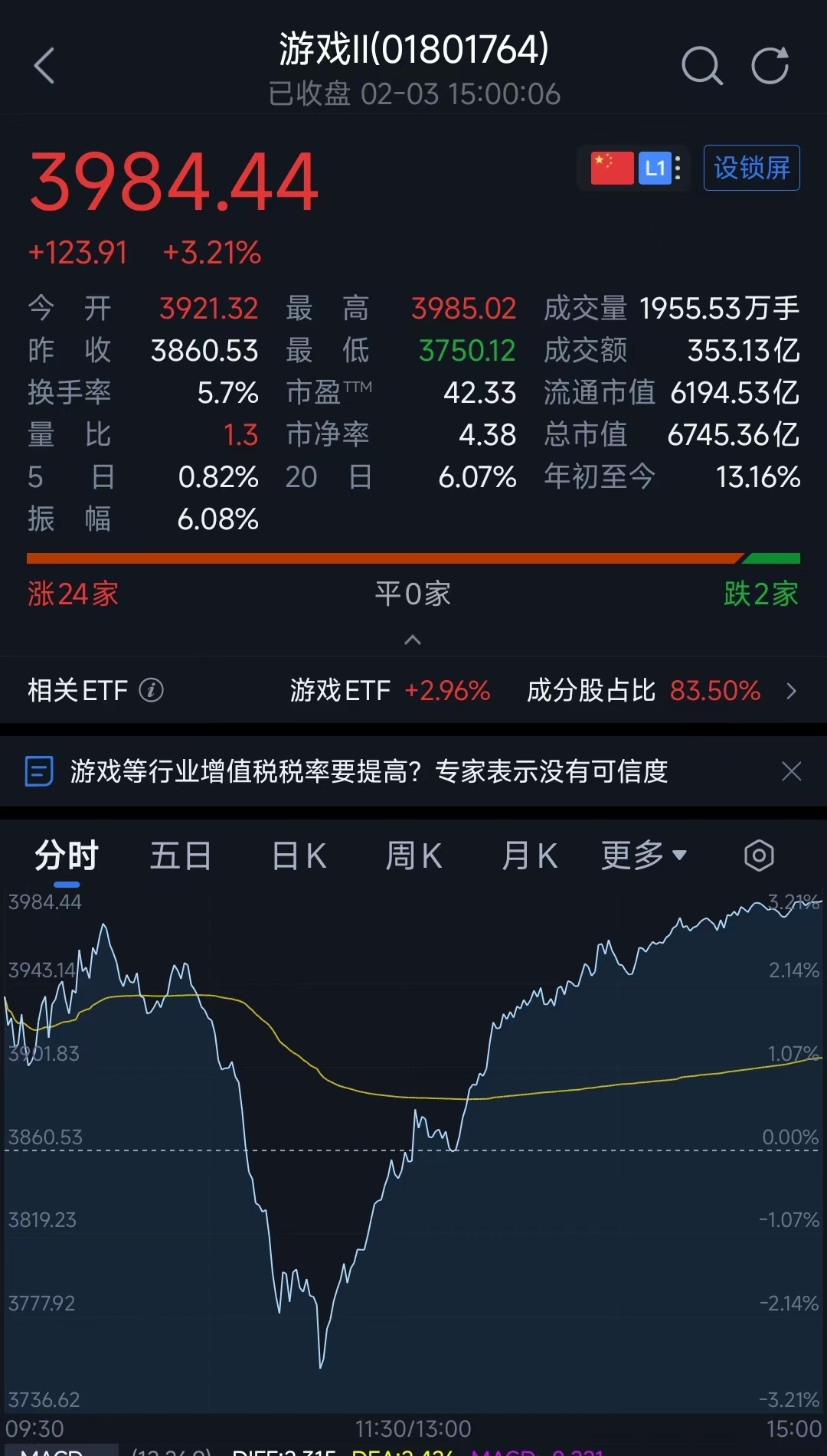Open the China L1 market level selector
827x1456 pixels.
pos(635,168)
